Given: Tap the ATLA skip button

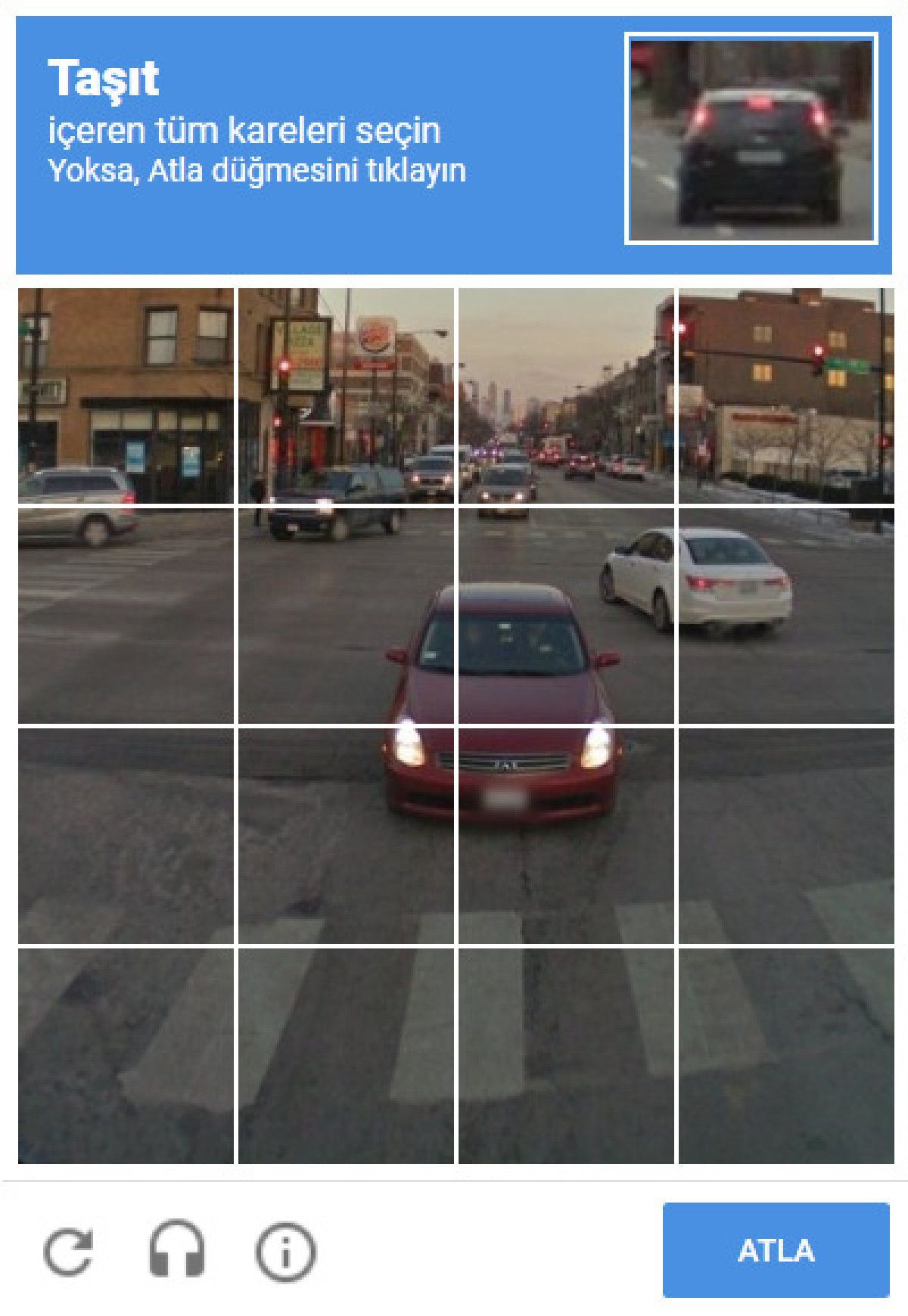Looking at the screenshot, I should 775,1250.
